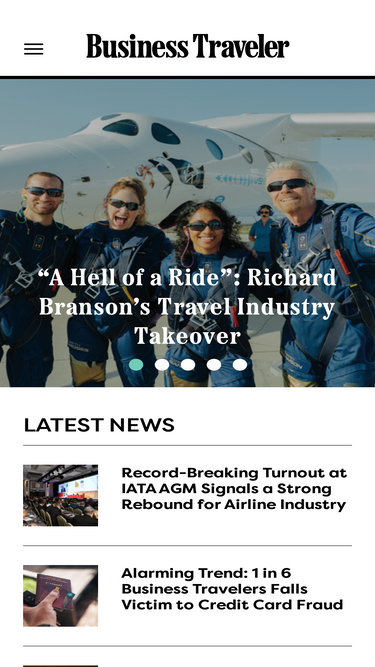Open the IATA conference hall thumbnail
The image size is (375, 667).
tap(60, 495)
